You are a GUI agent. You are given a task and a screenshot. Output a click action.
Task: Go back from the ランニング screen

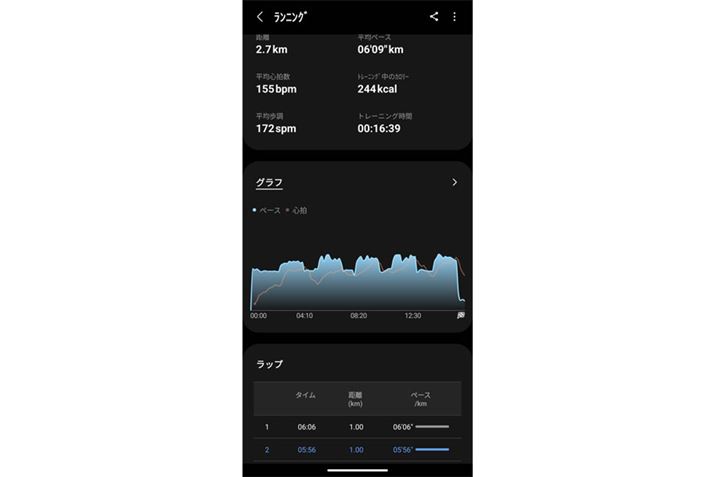point(260,17)
